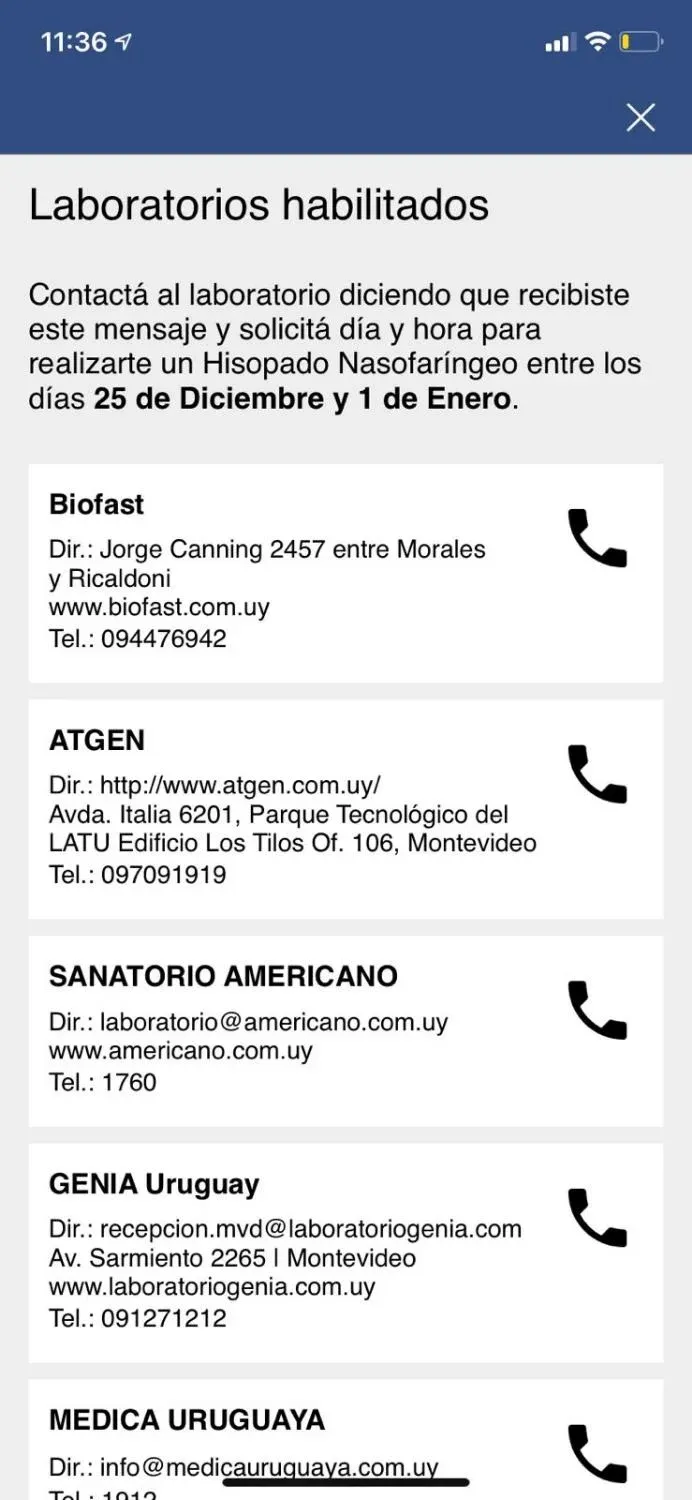
Task: Call Medica Uruguaya
Action: pos(597,1453)
